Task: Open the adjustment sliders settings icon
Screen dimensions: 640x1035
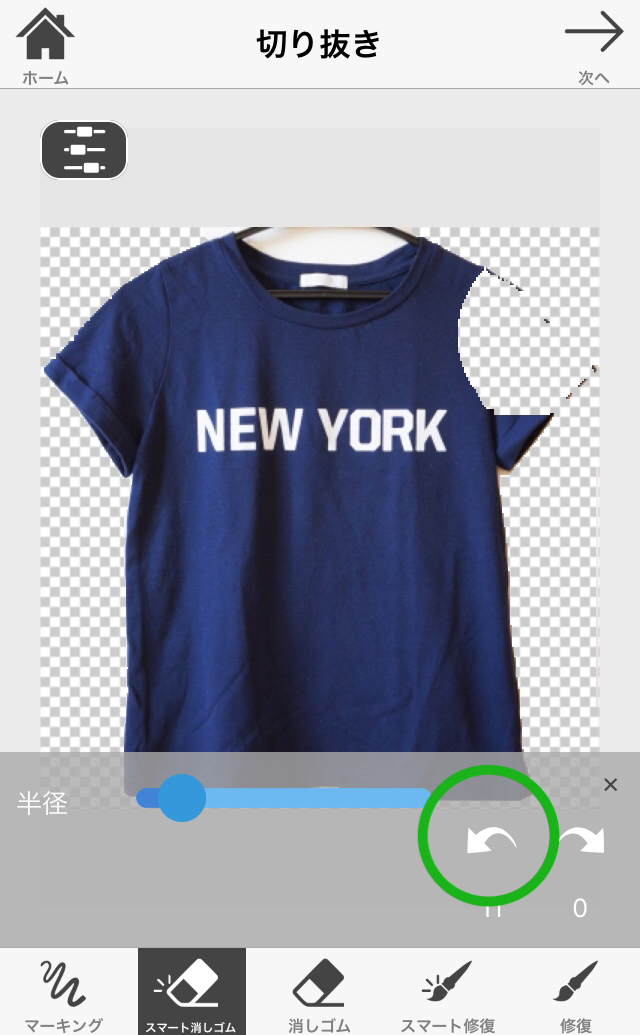Action: pyautogui.click(x=84, y=150)
